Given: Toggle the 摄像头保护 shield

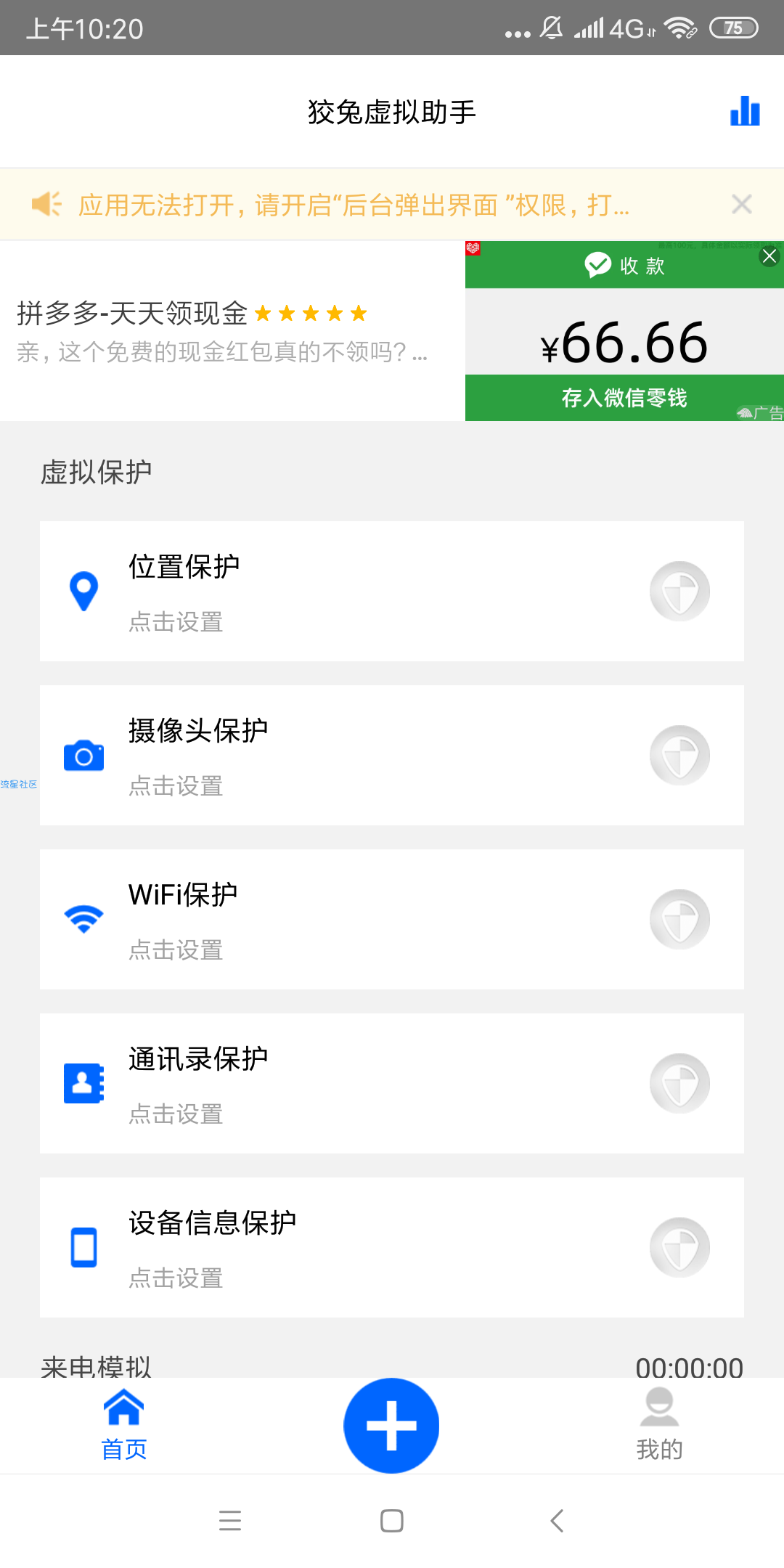Looking at the screenshot, I should (679, 755).
